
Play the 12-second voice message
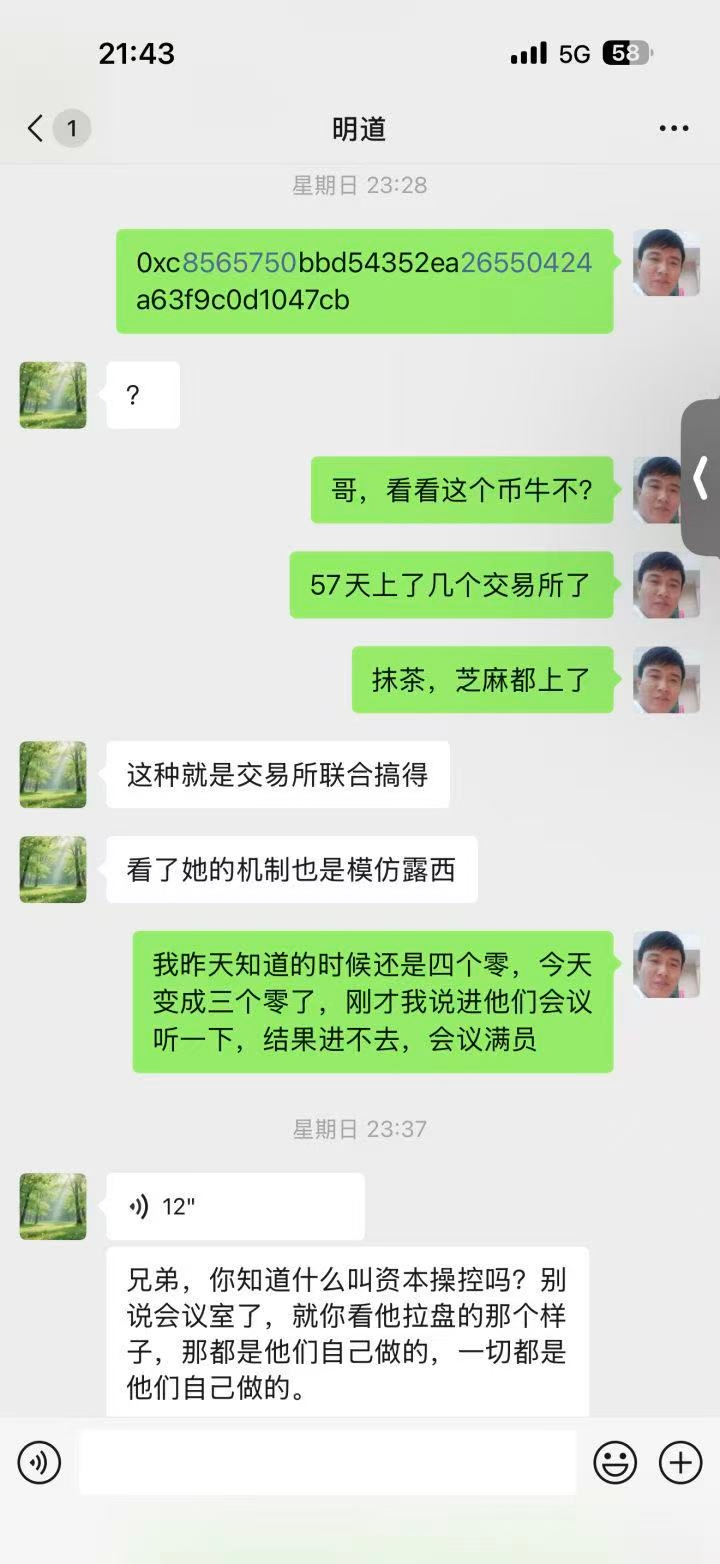[235, 1206]
